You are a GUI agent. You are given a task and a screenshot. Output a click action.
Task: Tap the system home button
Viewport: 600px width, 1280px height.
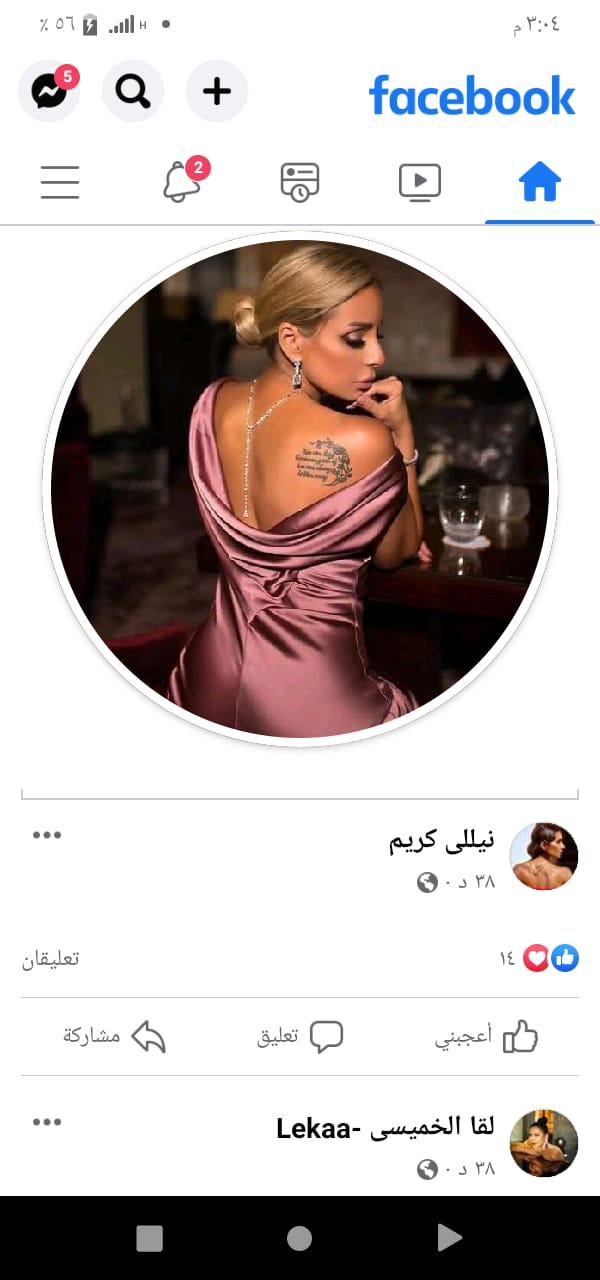[x=299, y=1239]
